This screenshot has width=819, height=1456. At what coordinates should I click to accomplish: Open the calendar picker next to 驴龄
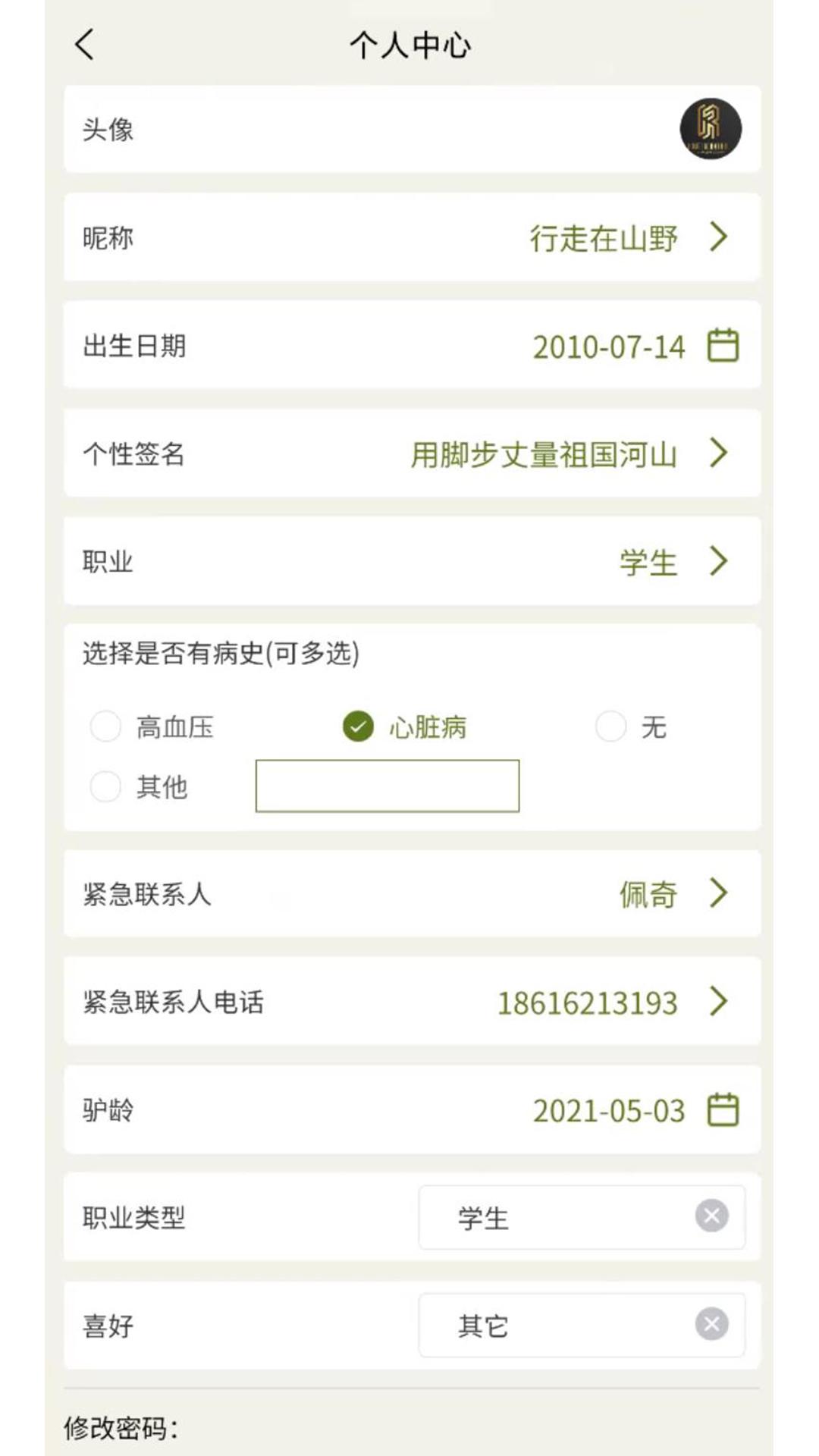pyautogui.click(x=722, y=1109)
